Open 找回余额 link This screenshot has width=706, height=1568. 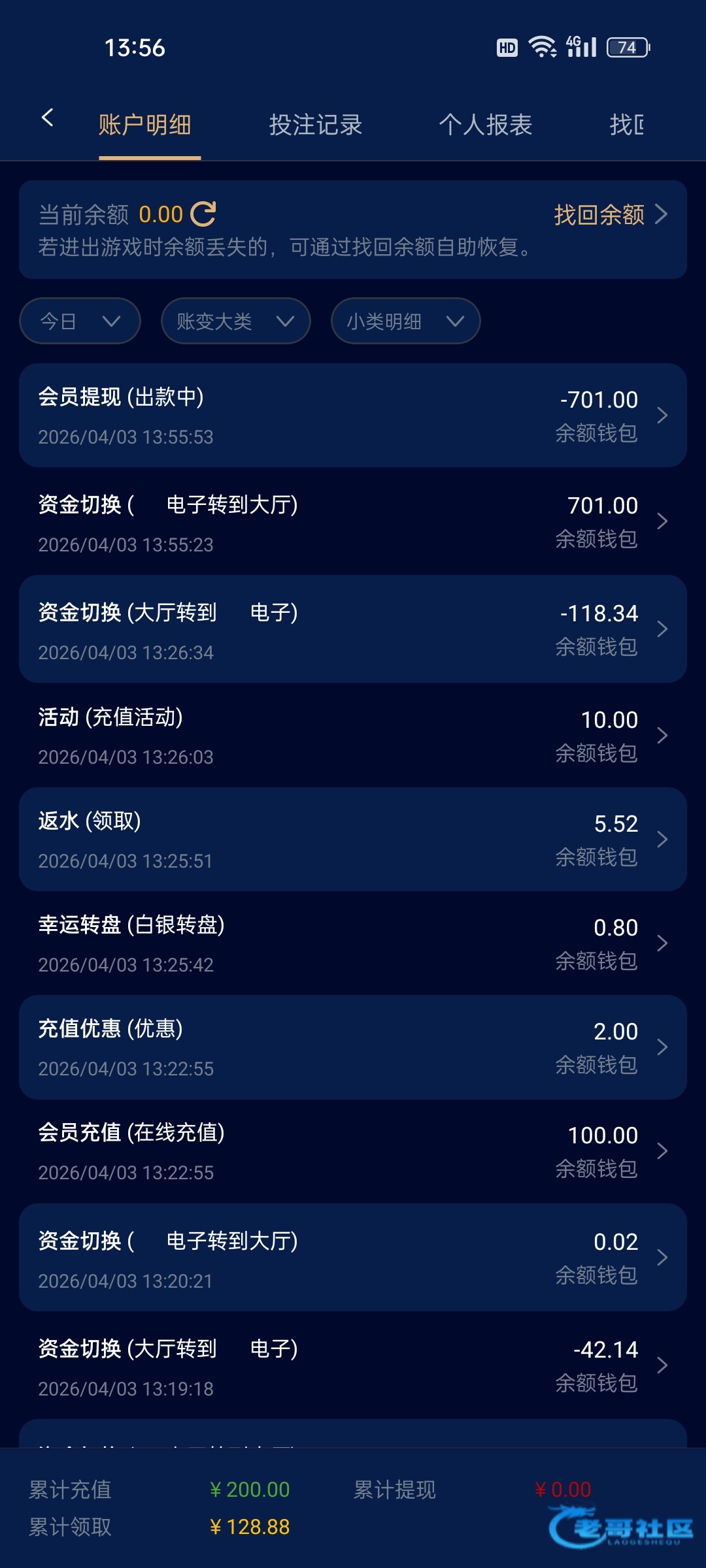(609, 214)
